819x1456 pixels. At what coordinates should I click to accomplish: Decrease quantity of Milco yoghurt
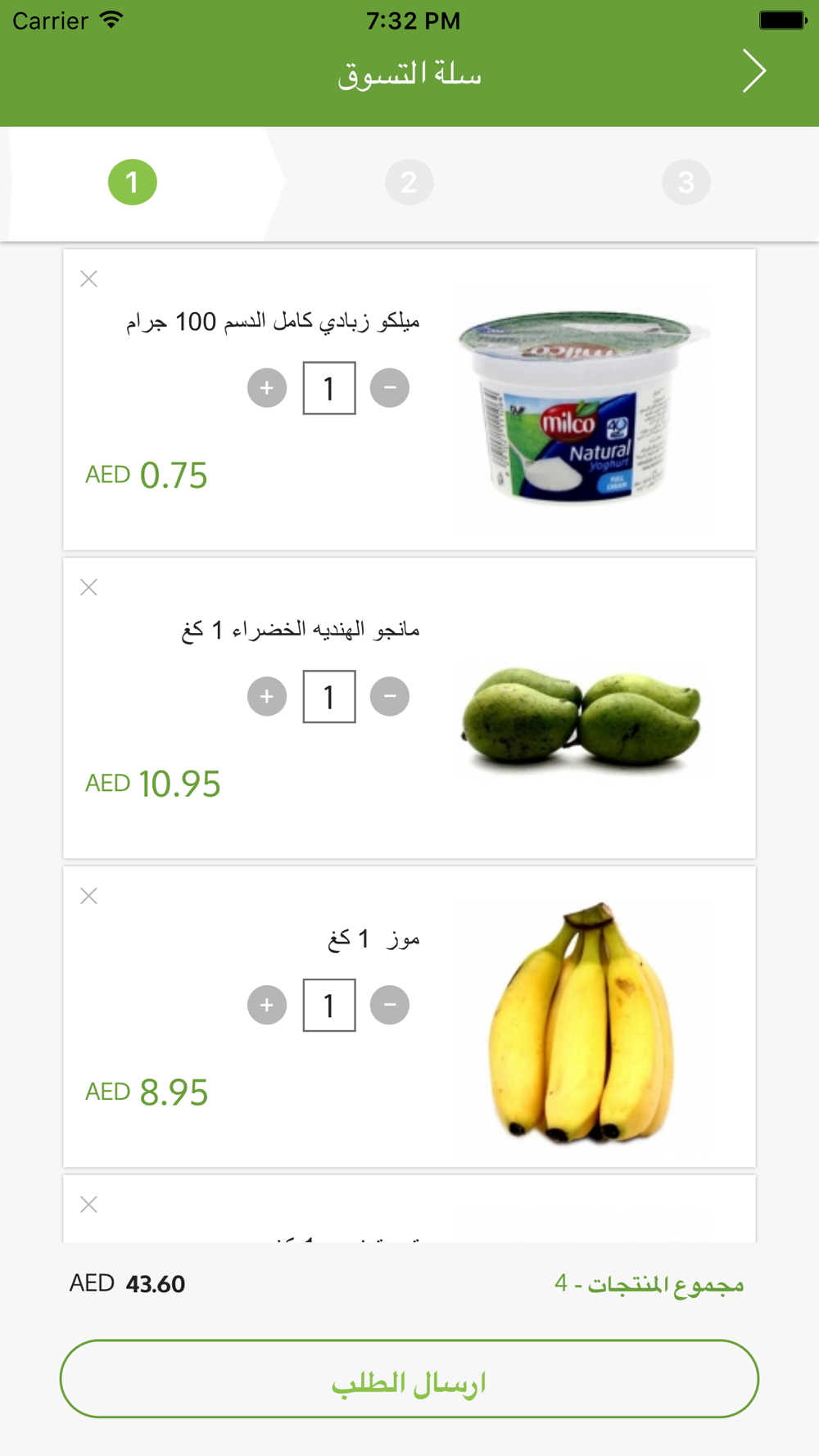pyautogui.click(x=390, y=388)
